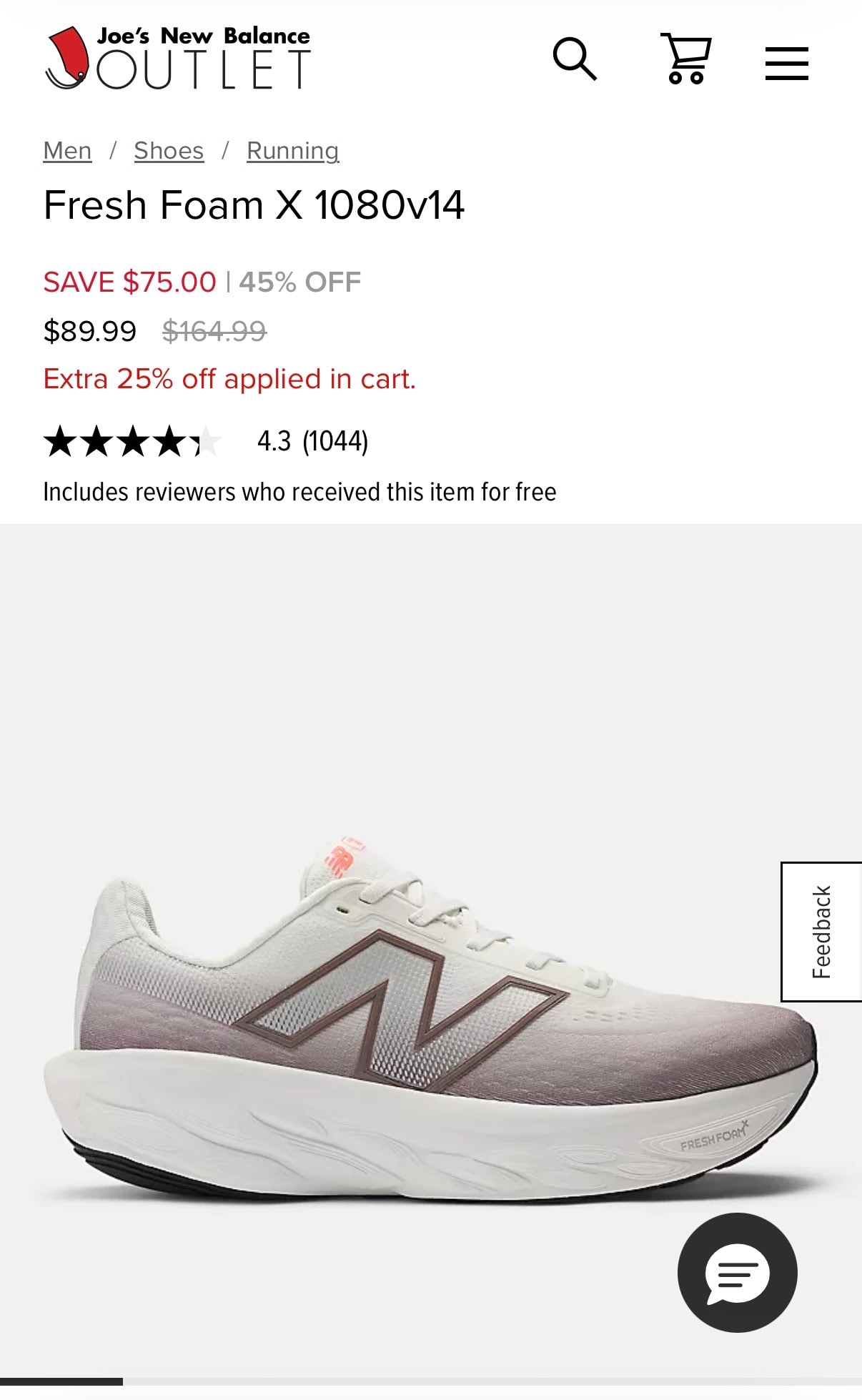The image size is (862, 1400).
Task: Go to Joe's New Balance Outlet homepage
Action: 178,59
